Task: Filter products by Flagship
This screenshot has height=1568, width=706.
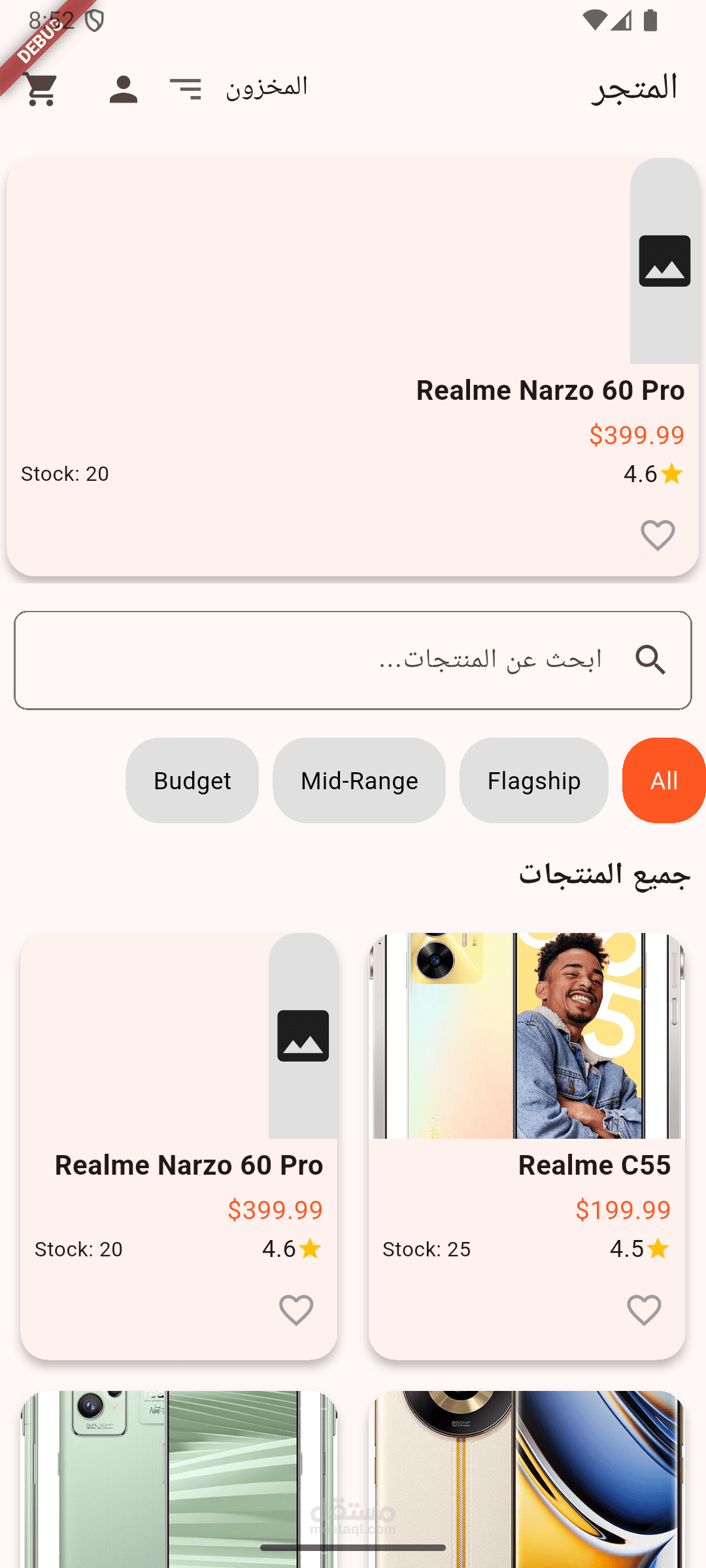Action: click(533, 781)
